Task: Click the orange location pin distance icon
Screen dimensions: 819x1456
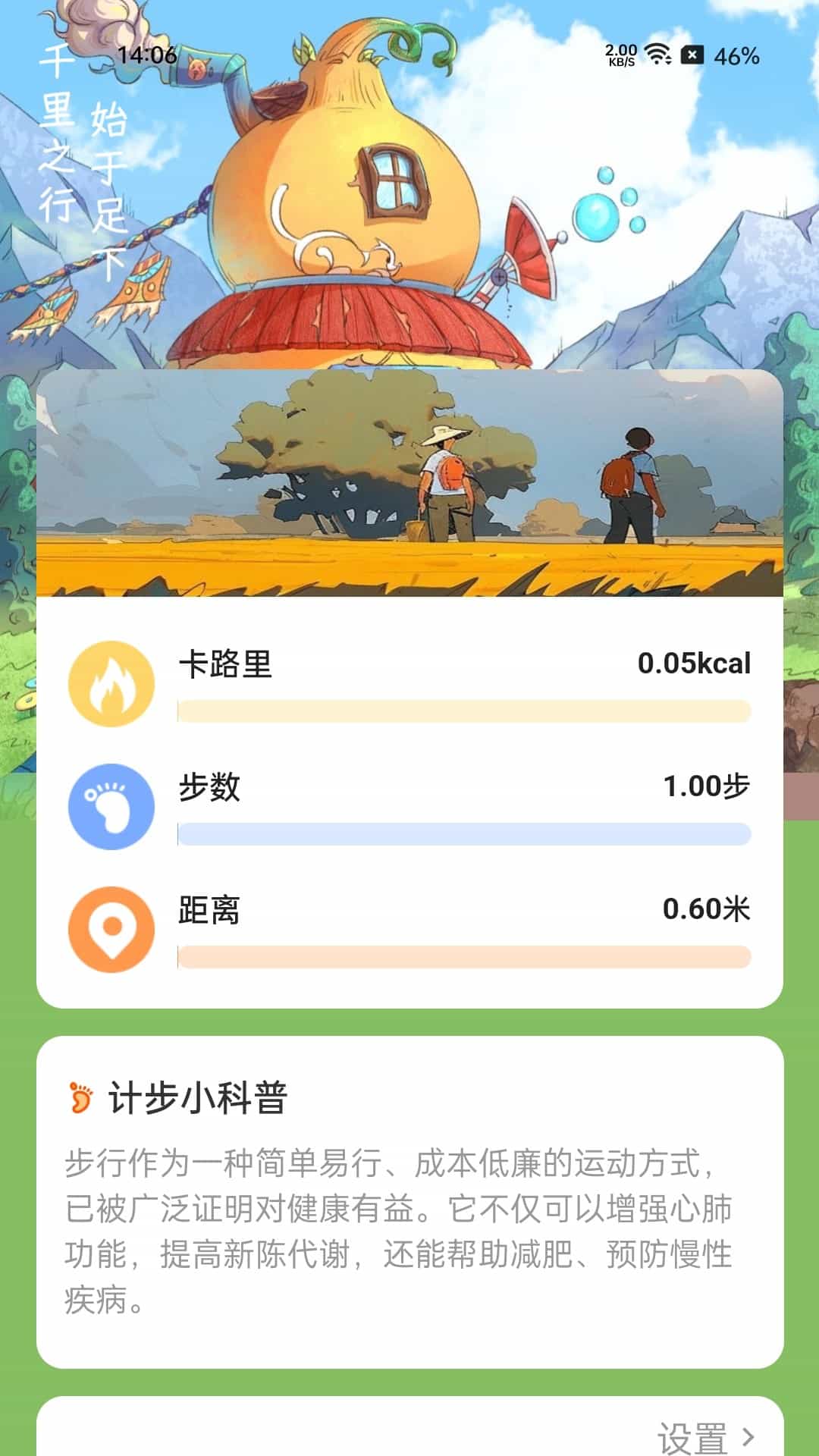Action: tap(112, 929)
